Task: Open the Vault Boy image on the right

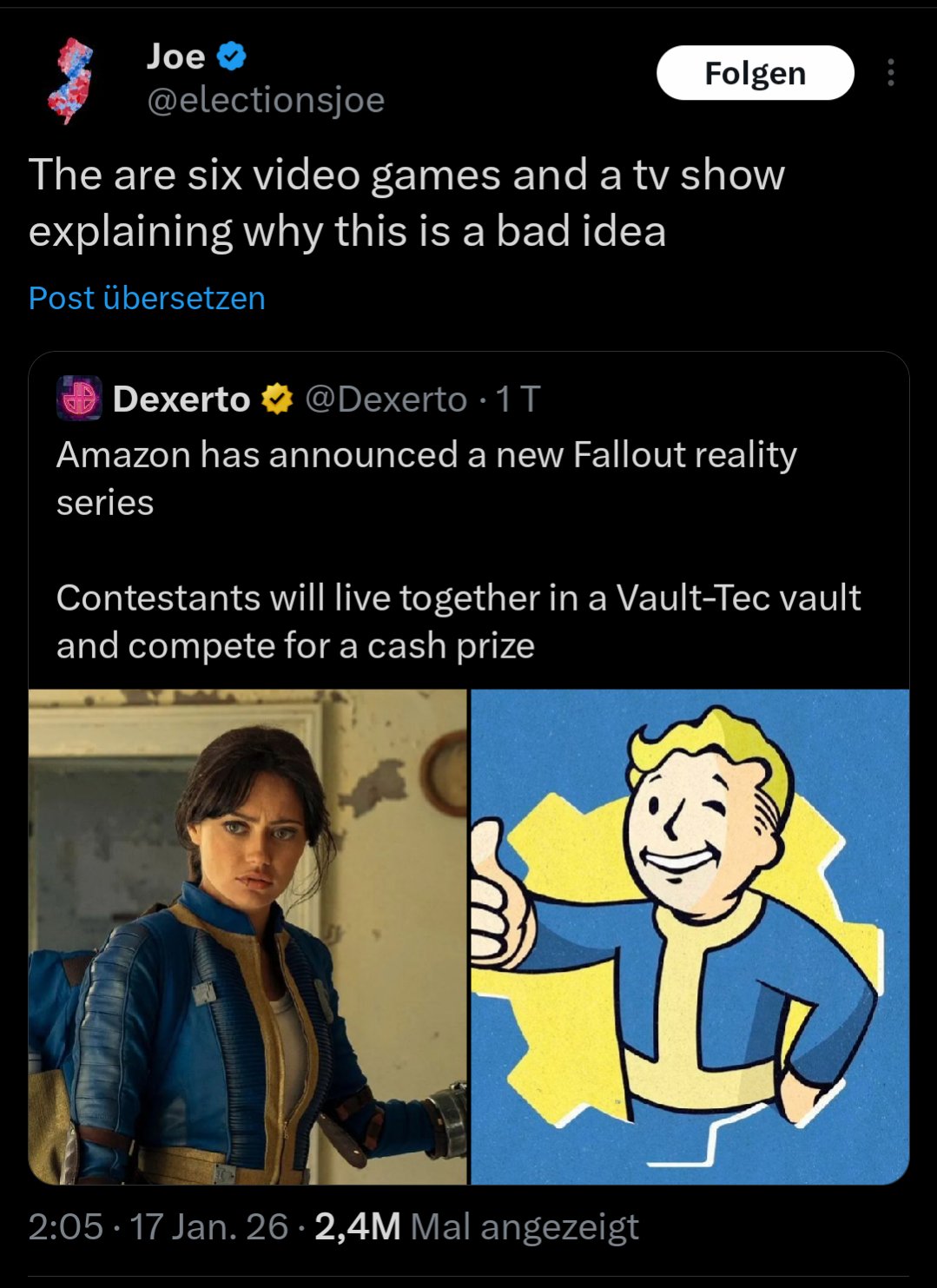Action: coord(690,936)
